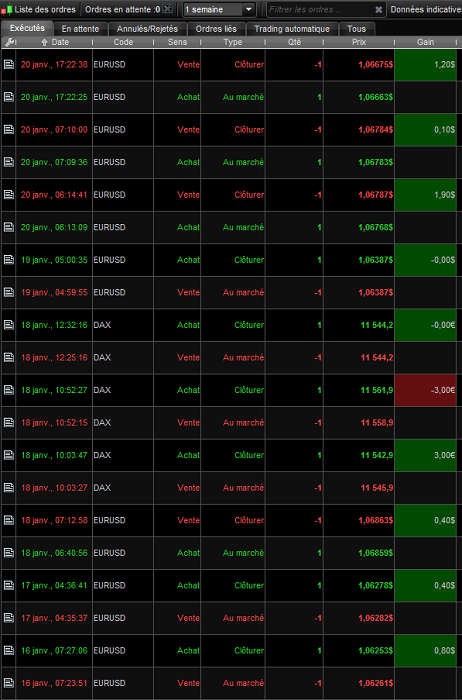Show the Trading automatique tab
Viewport: 462px width, 700px height.
pos(292,29)
